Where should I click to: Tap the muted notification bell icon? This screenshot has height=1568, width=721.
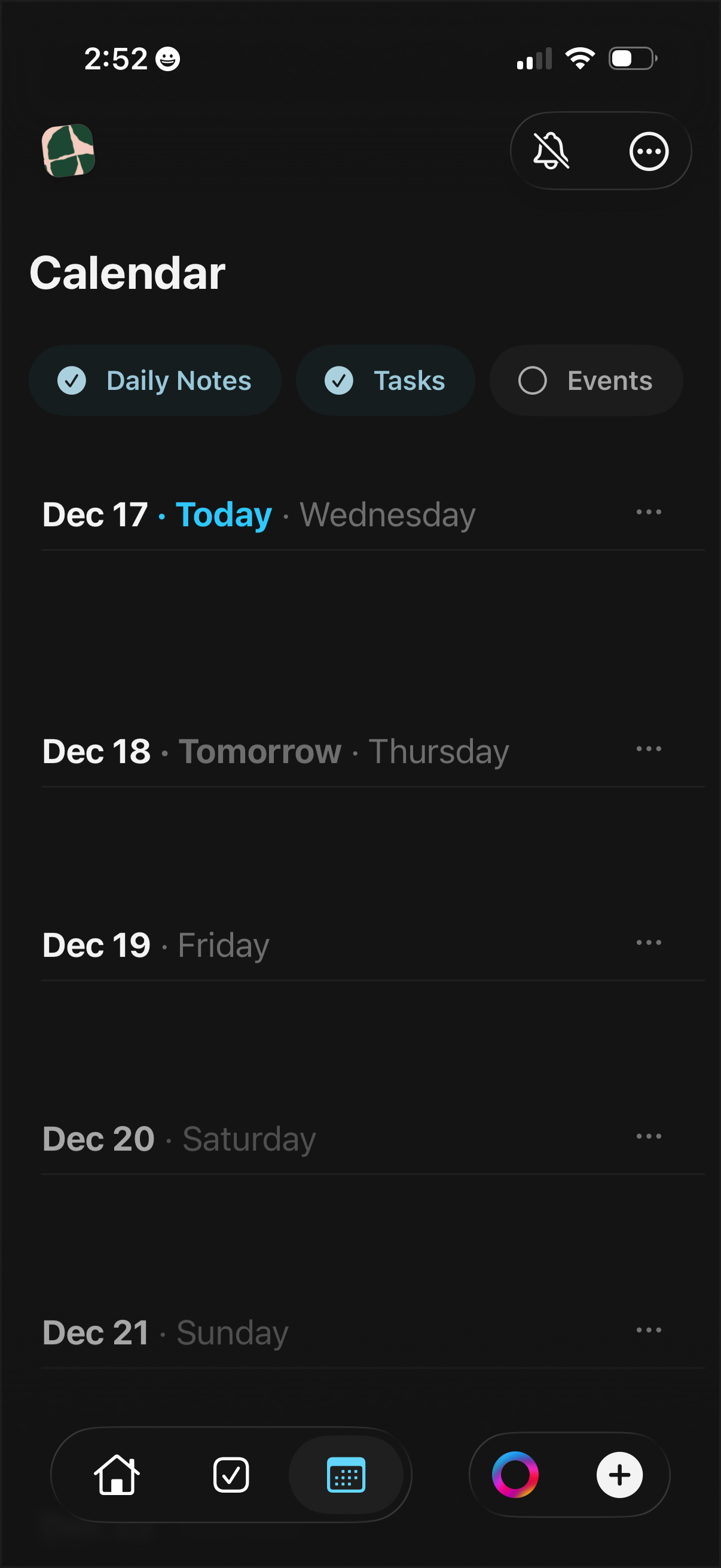(551, 151)
